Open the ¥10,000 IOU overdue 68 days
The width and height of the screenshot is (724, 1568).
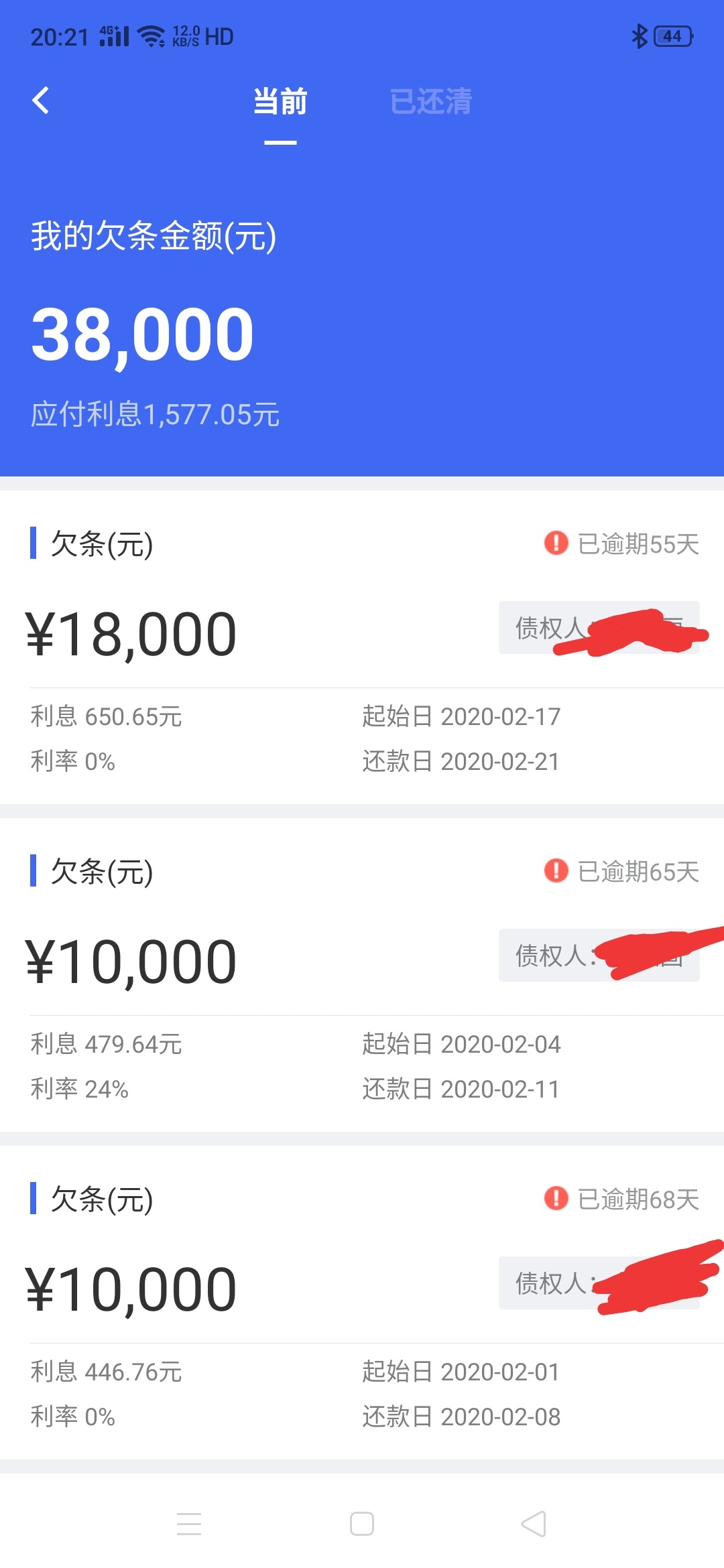click(x=362, y=1303)
